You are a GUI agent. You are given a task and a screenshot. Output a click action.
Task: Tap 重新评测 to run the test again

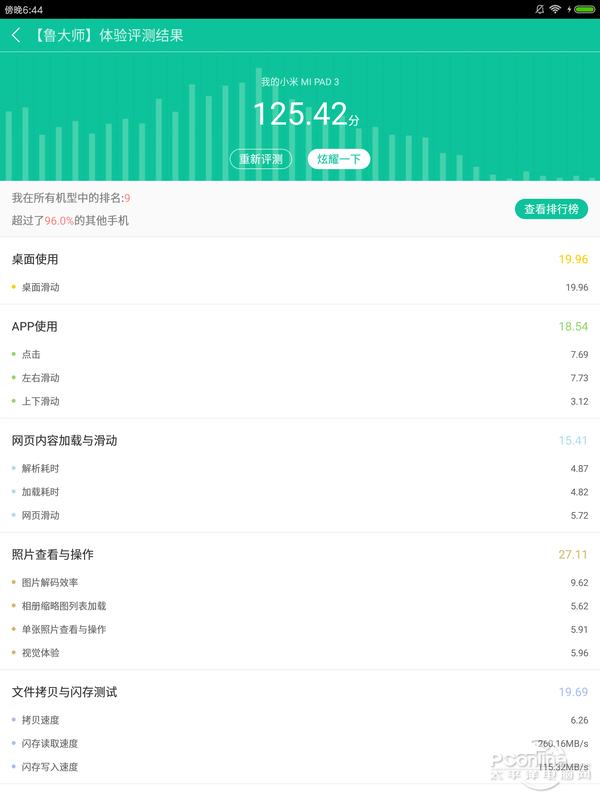(261, 159)
